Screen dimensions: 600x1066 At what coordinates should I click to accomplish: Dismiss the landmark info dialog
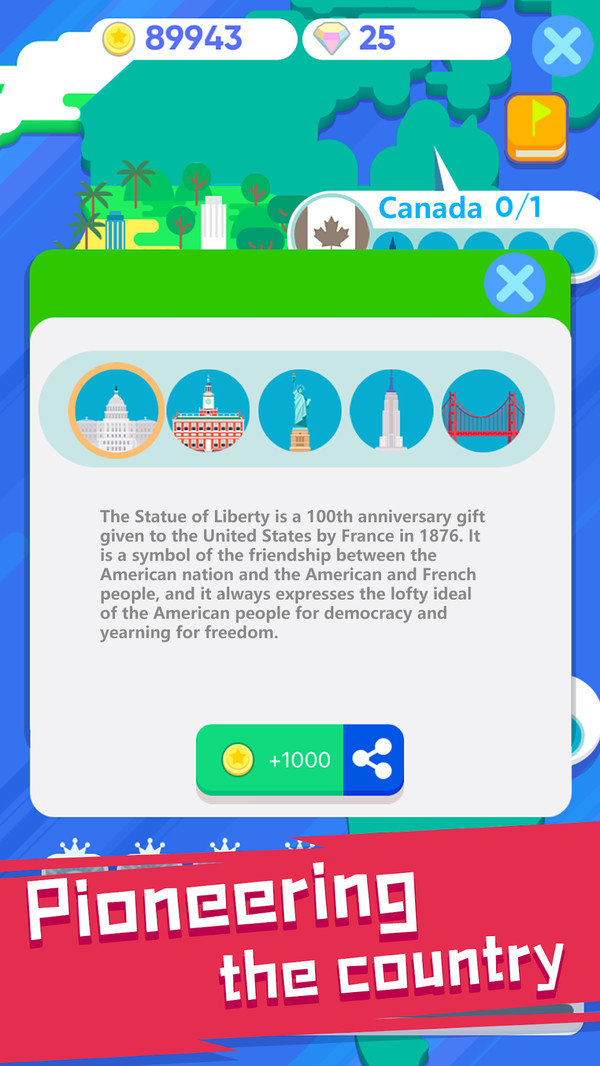[514, 283]
